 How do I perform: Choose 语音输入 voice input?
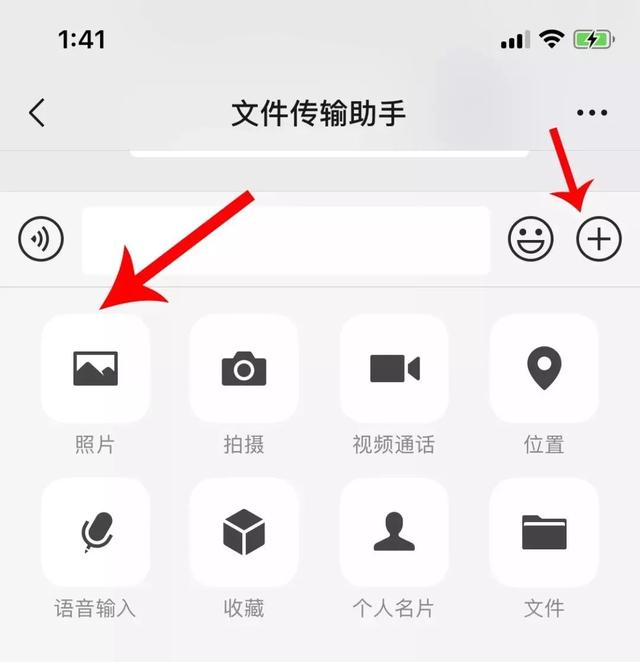click(95, 532)
